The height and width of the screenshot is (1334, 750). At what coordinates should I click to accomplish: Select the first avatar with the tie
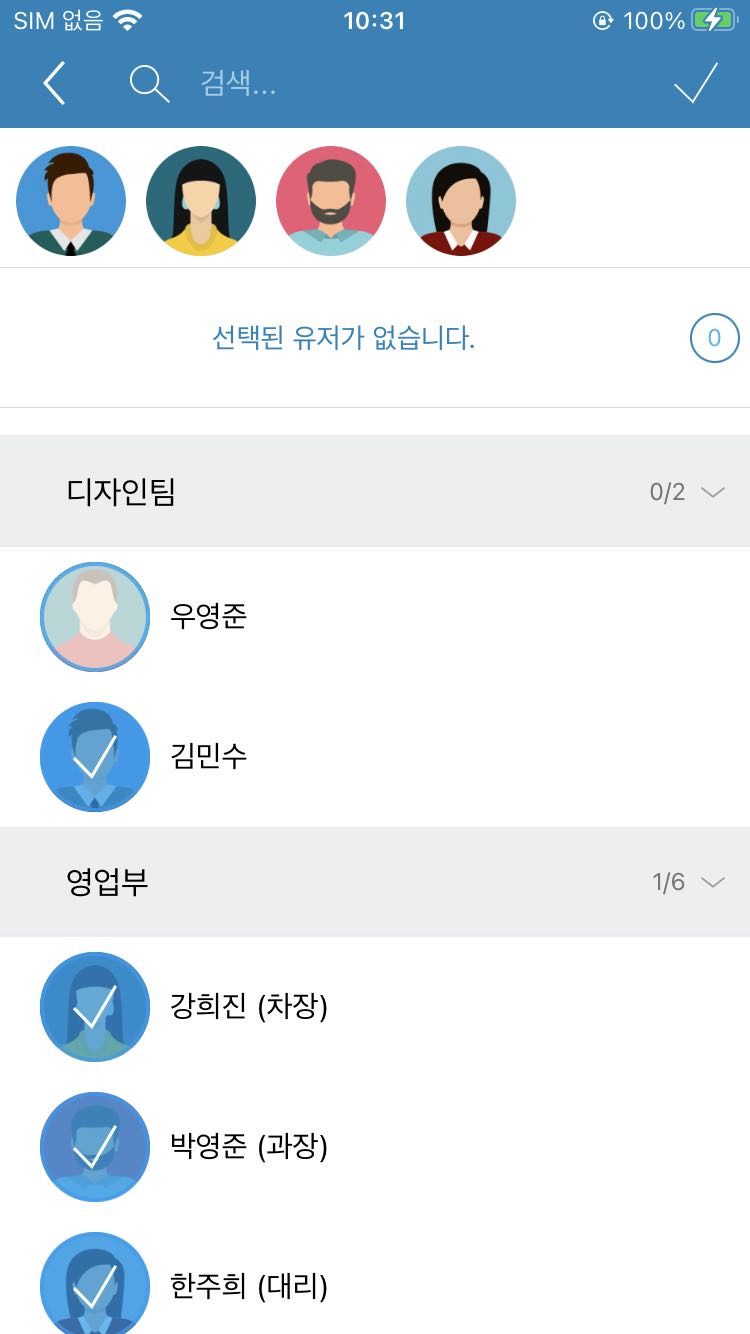click(x=71, y=201)
